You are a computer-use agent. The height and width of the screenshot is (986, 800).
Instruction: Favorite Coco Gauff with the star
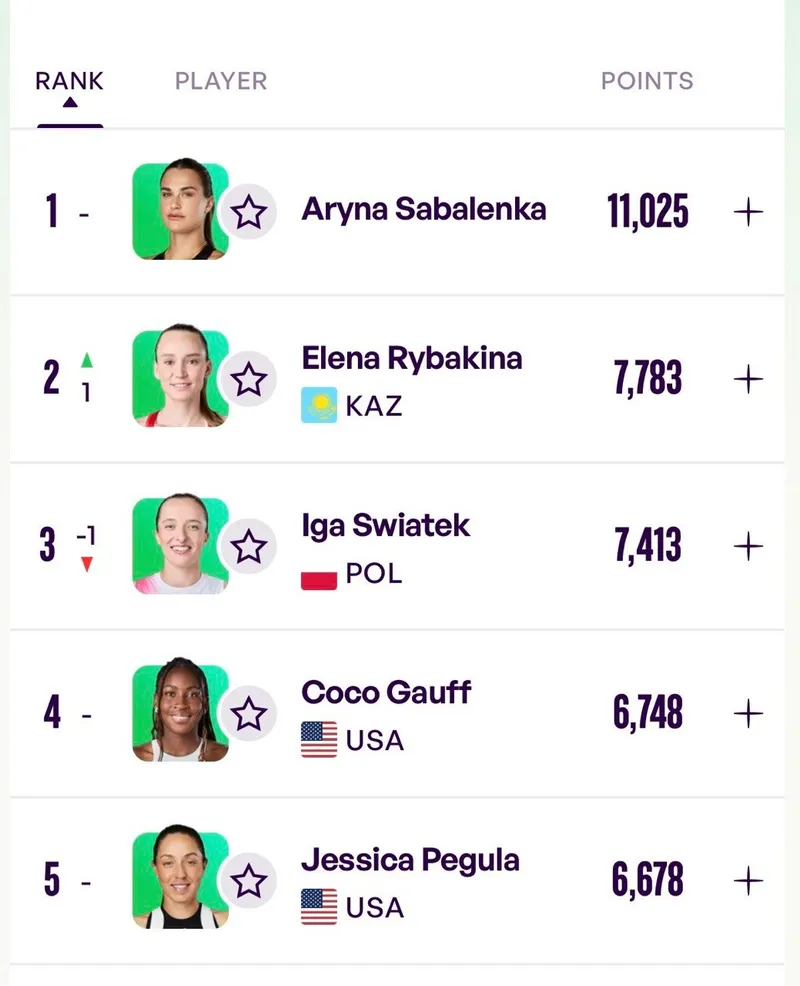coord(248,714)
